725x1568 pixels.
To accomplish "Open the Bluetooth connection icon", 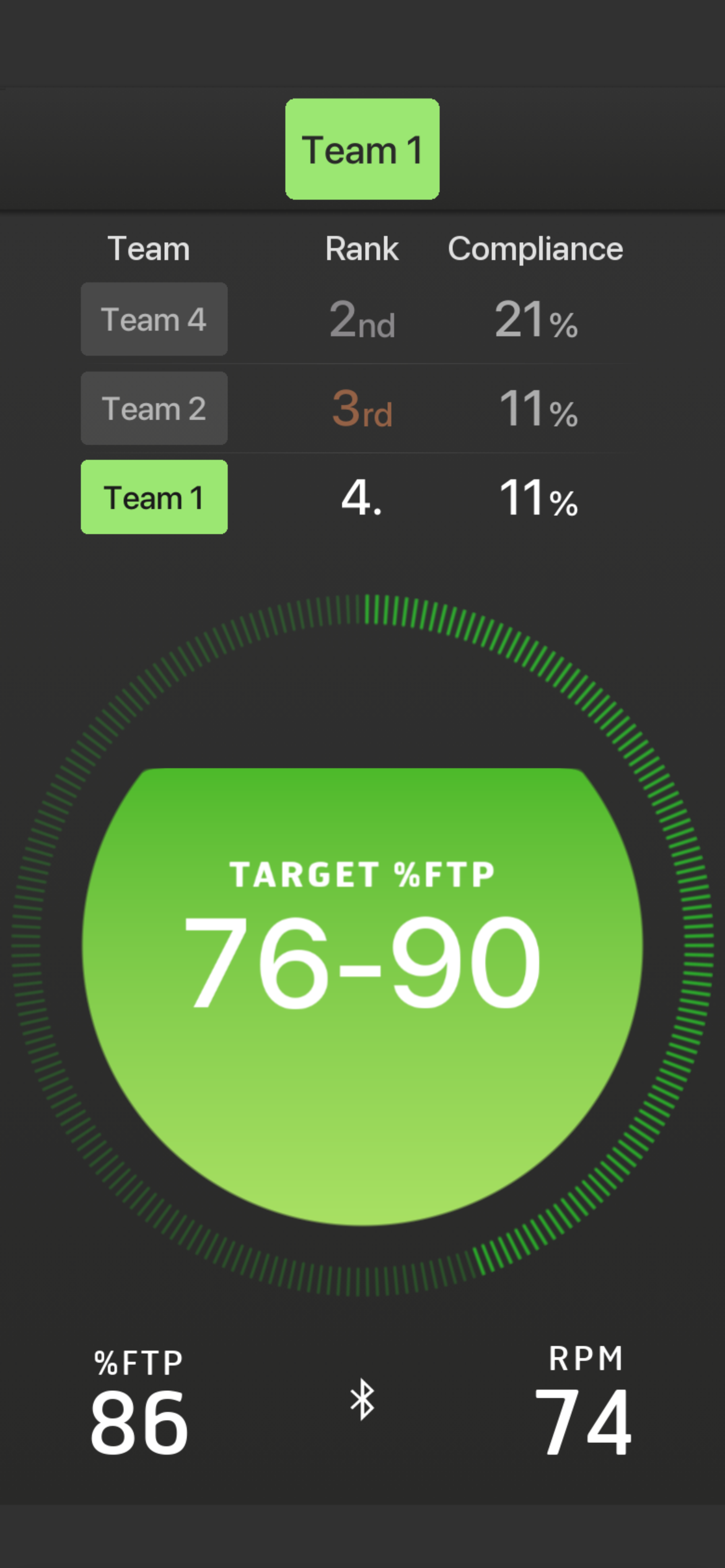I will pyautogui.click(x=362, y=1400).
